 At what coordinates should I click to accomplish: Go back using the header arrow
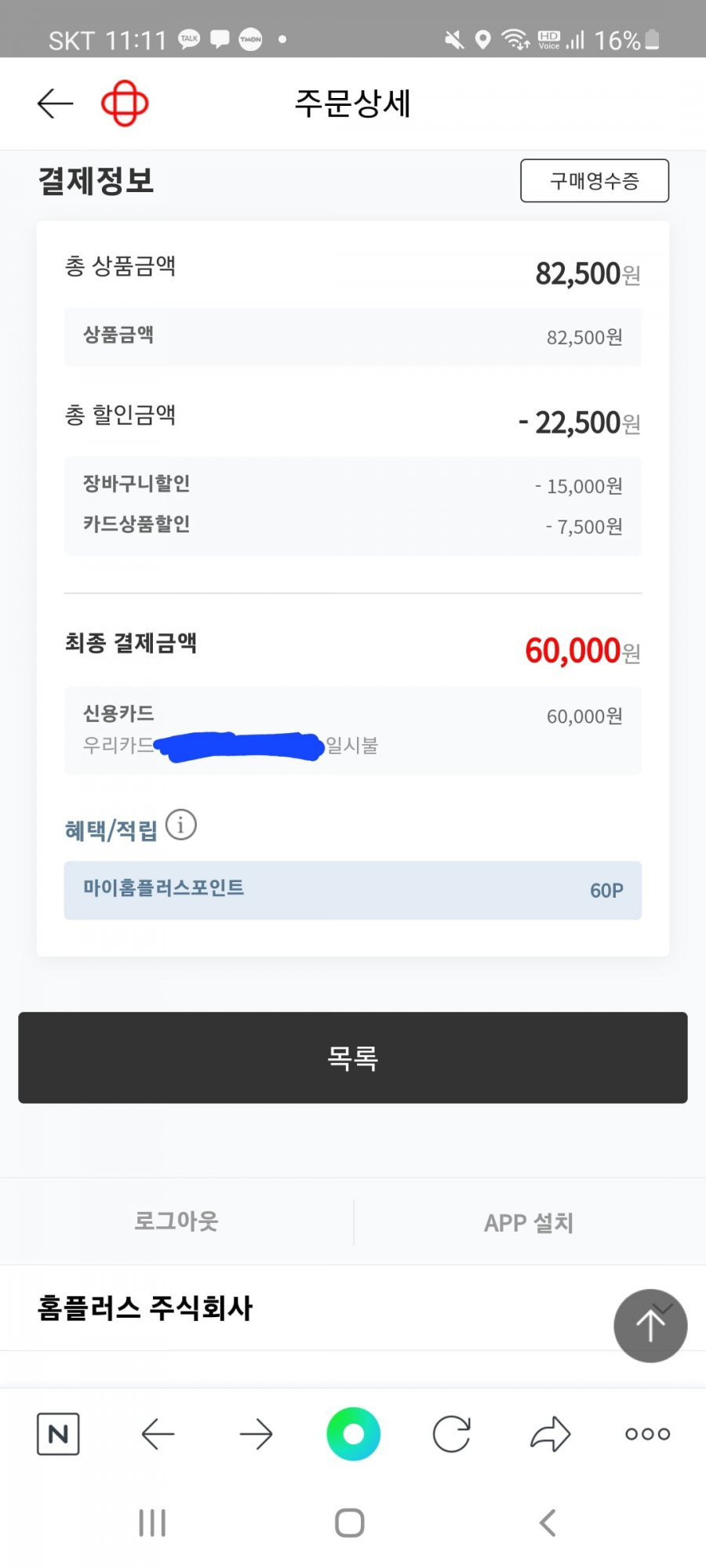pos(55,103)
